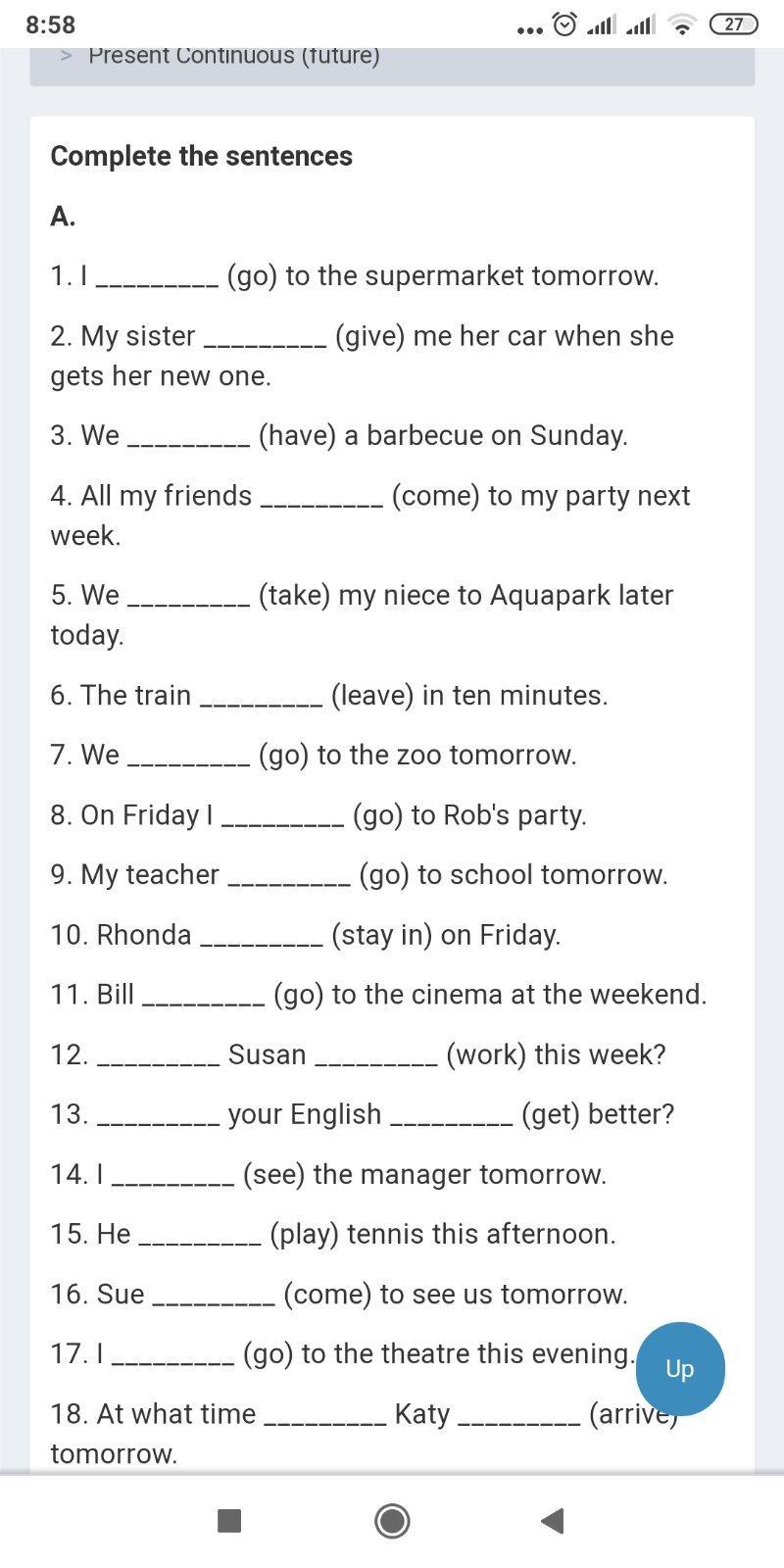Screen dimensions: 784x1568
Task: Return to the home screen
Action: click(x=392, y=1520)
